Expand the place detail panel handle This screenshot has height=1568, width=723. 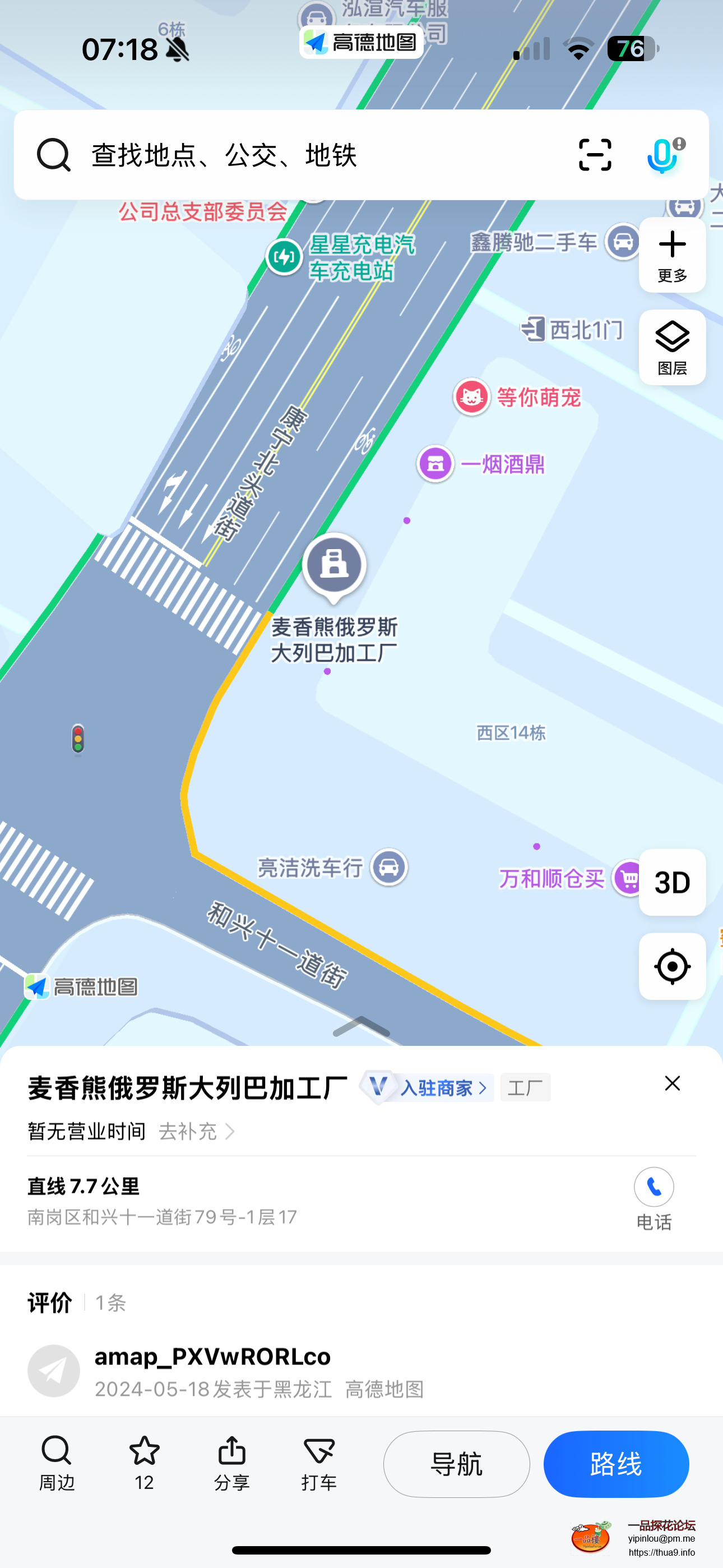(x=361, y=1027)
